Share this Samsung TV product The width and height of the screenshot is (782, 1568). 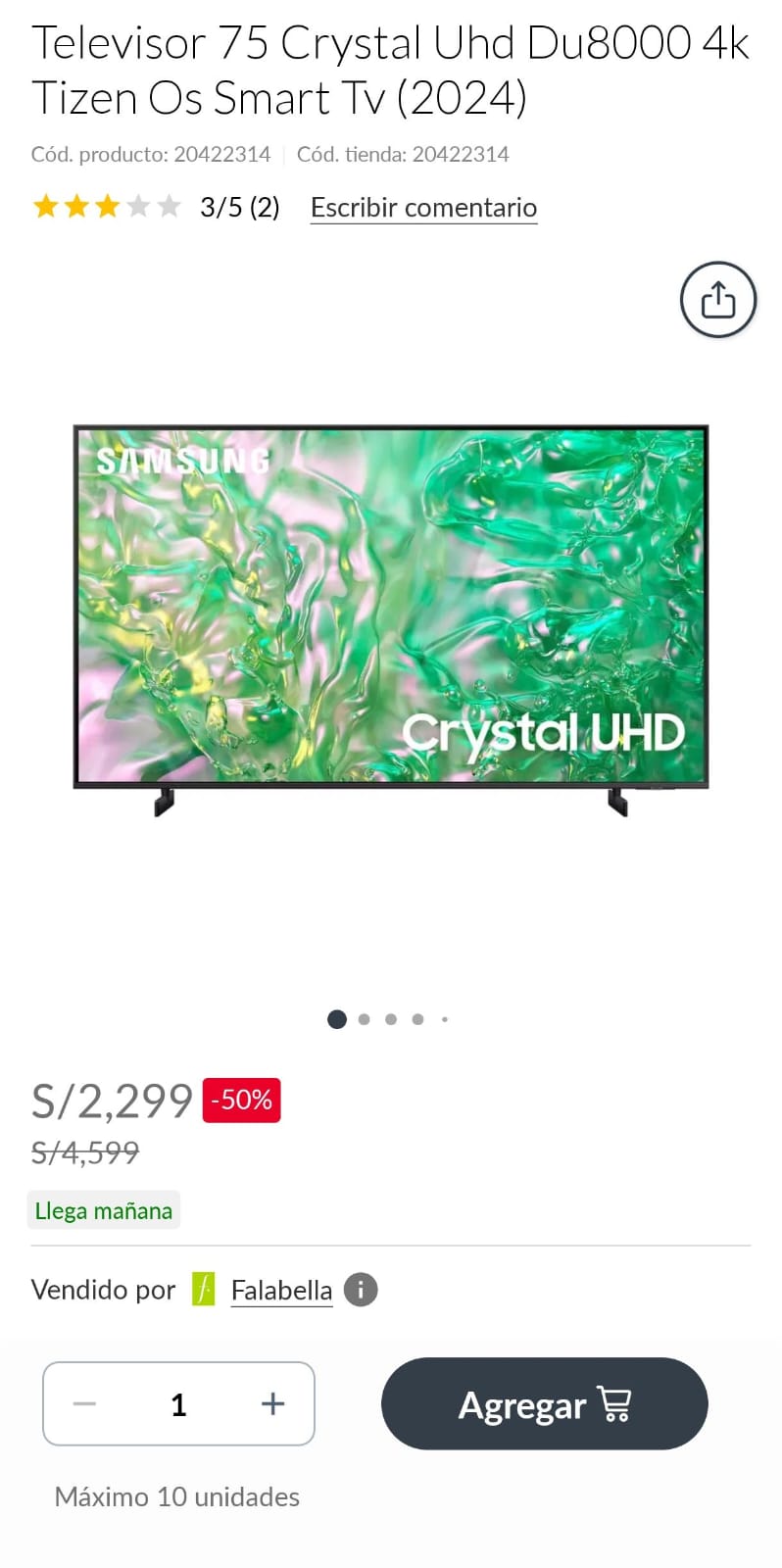coord(717,300)
